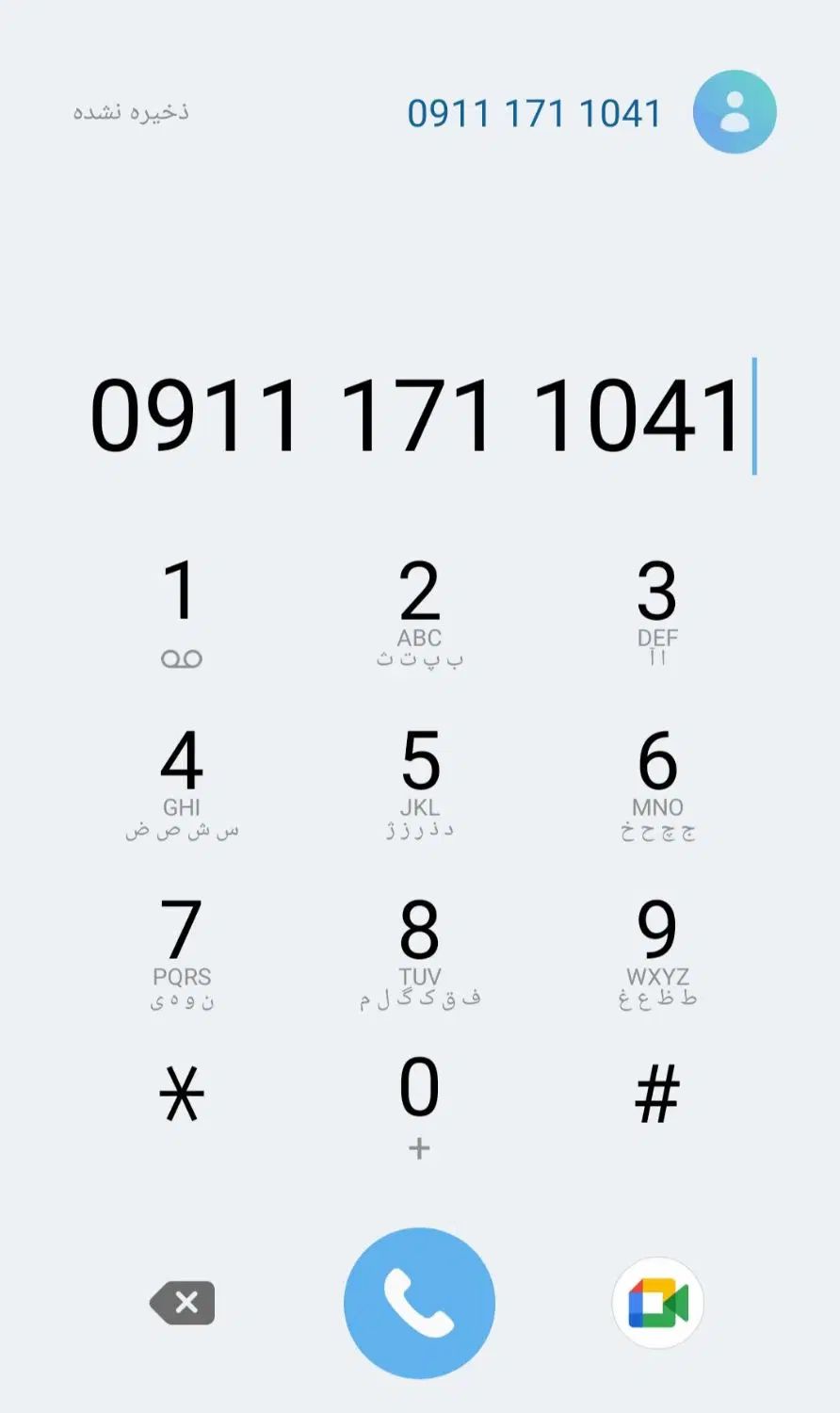
Task: Delete the last digit with backspace
Action: 183,1303
